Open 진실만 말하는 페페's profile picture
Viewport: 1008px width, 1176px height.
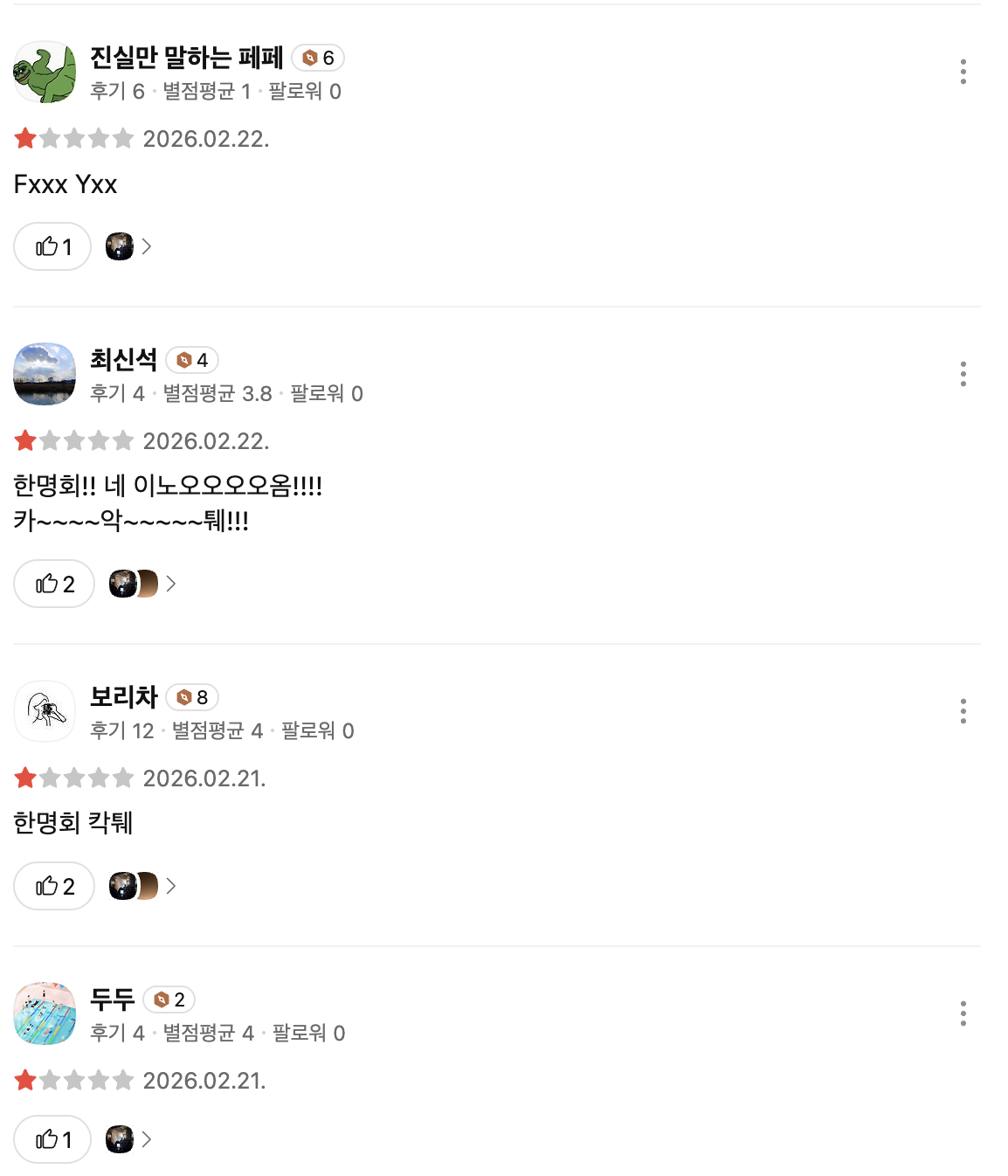[45, 72]
